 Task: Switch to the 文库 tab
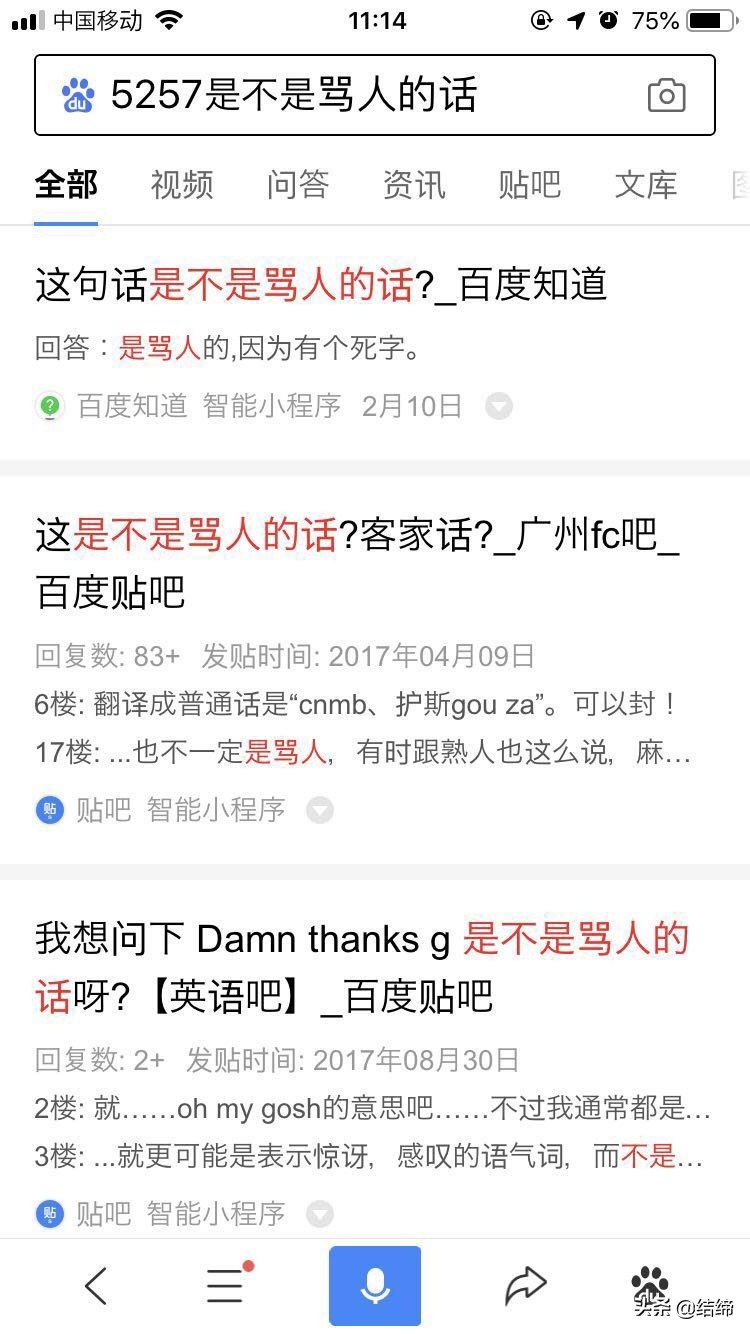point(646,185)
